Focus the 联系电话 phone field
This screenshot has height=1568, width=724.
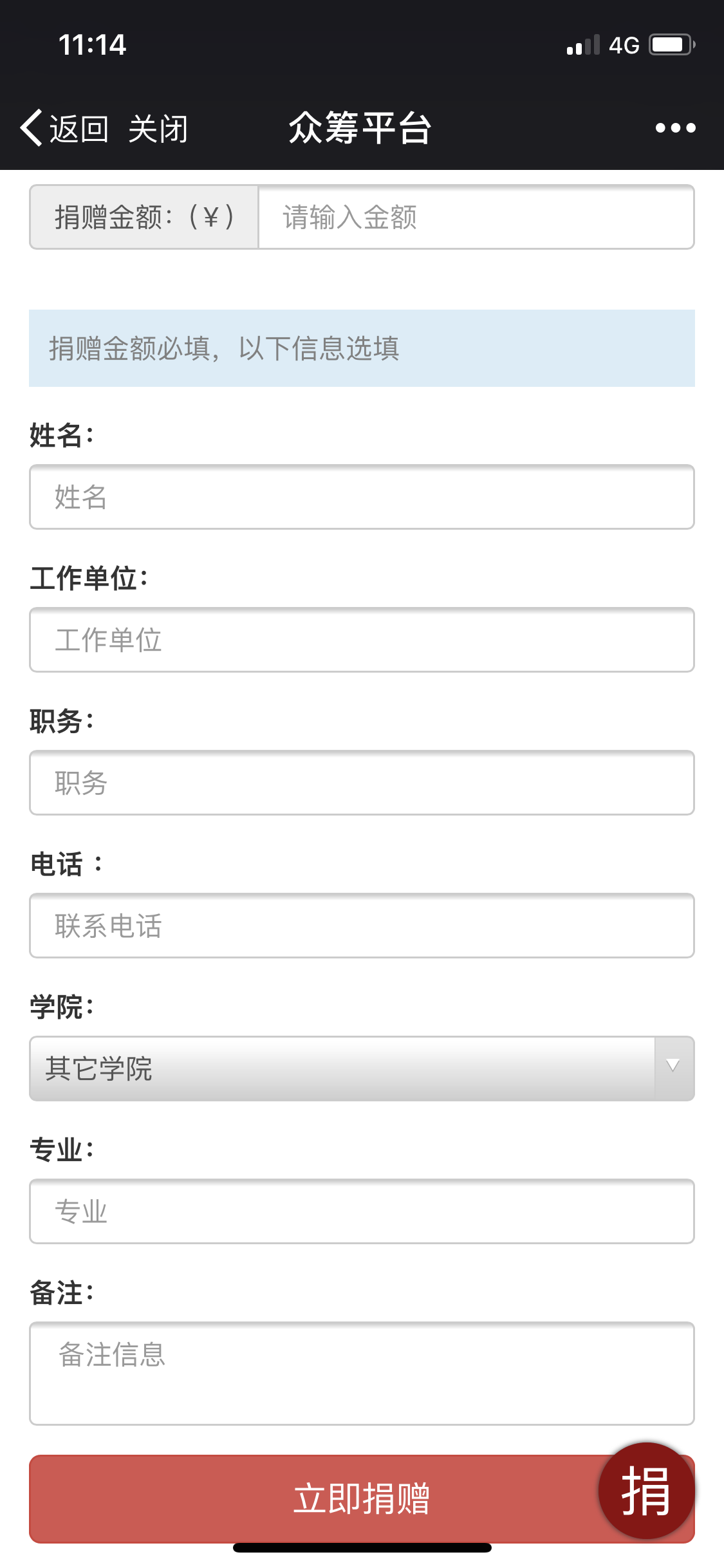(362, 926)
